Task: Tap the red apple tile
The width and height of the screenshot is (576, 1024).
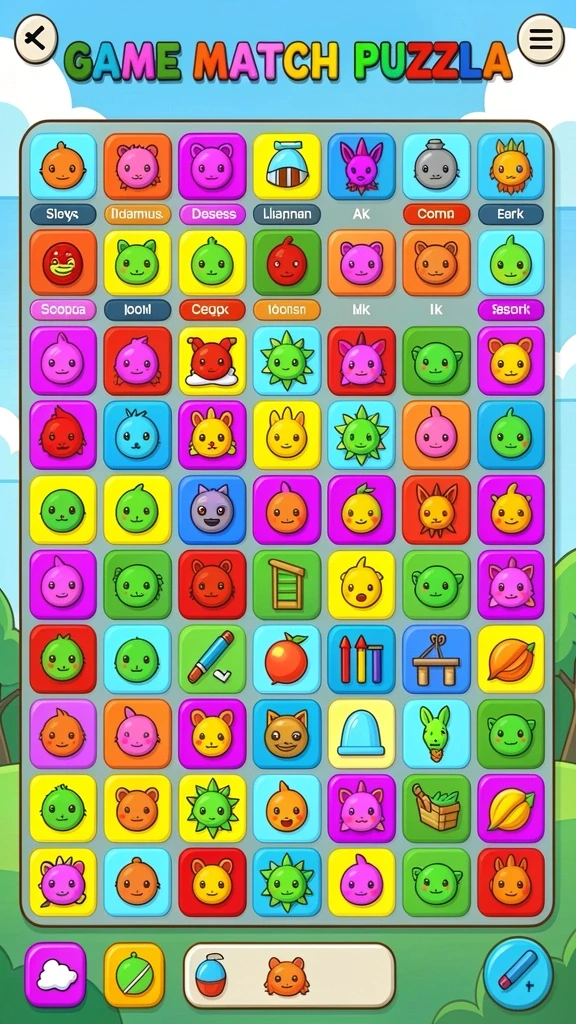Action: tap(287, 659)
